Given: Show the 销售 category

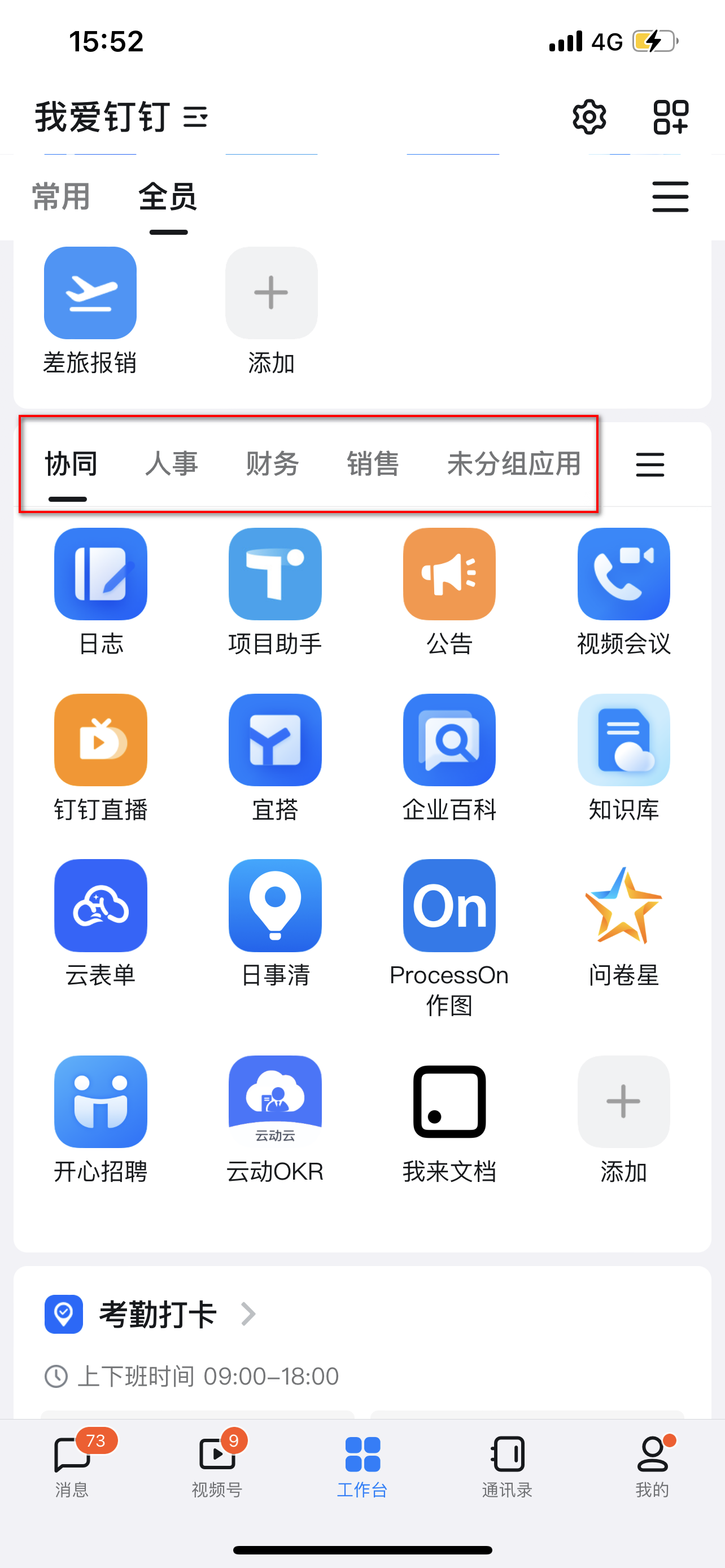Looking at the screenshot, I should [x=373, y=464].
